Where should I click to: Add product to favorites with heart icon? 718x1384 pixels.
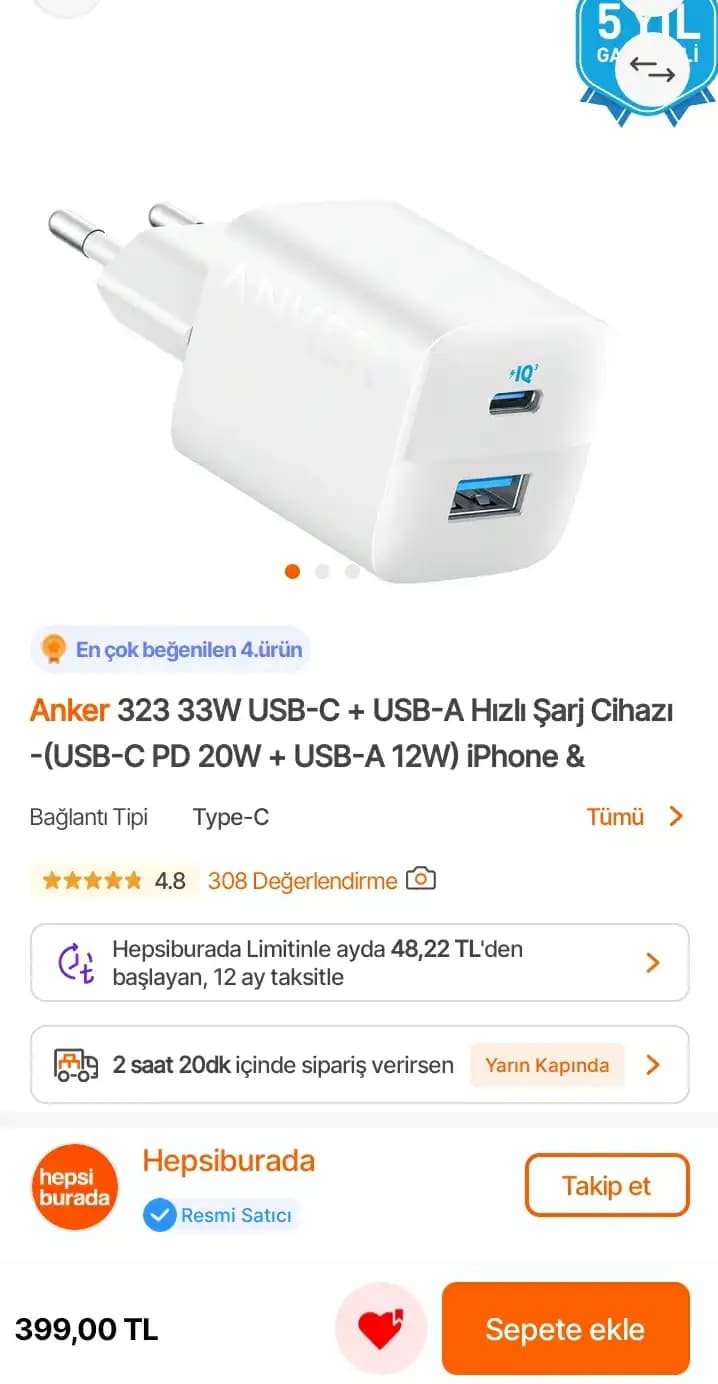pos(380,1329)
